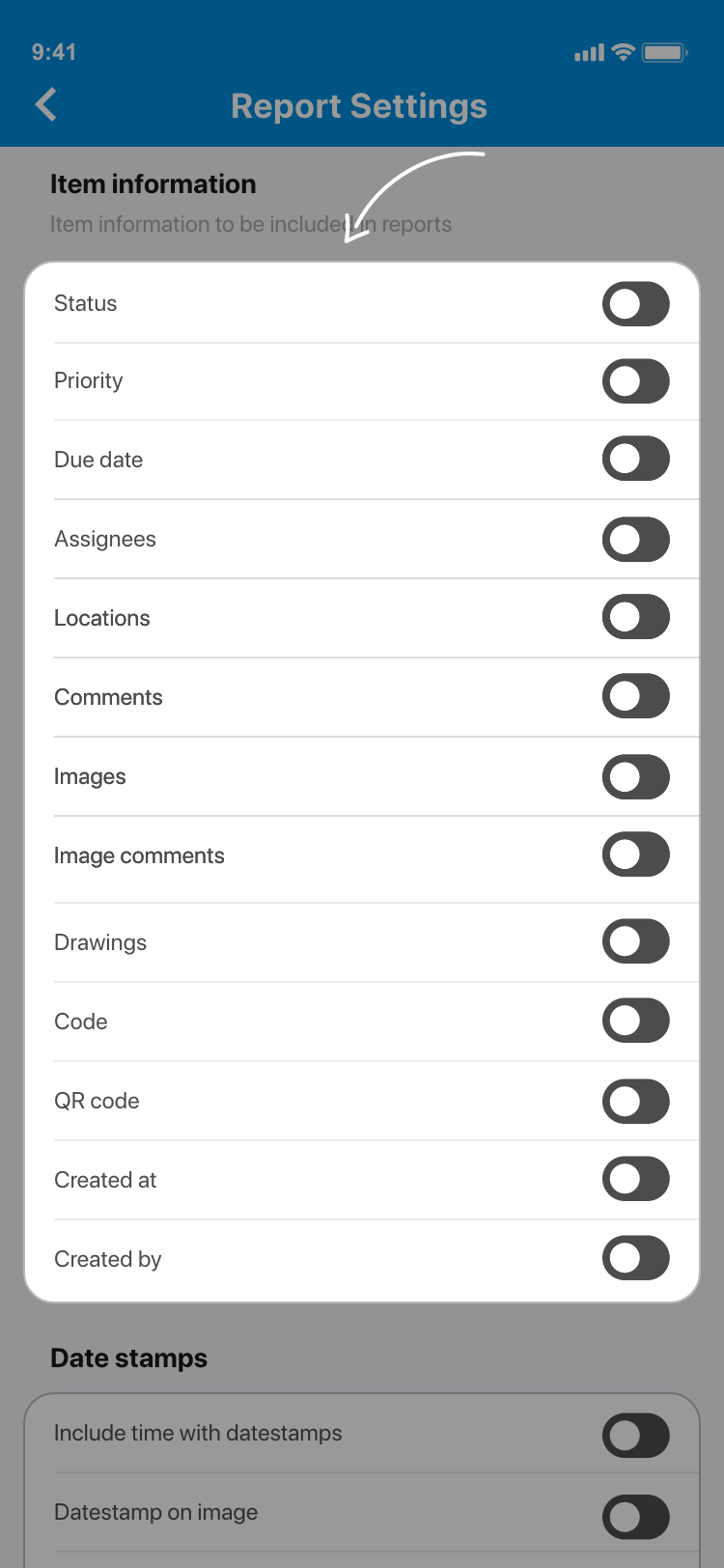Turn on the Due date switch
The image size is (724, 1568).
click(x=635, y=459)
